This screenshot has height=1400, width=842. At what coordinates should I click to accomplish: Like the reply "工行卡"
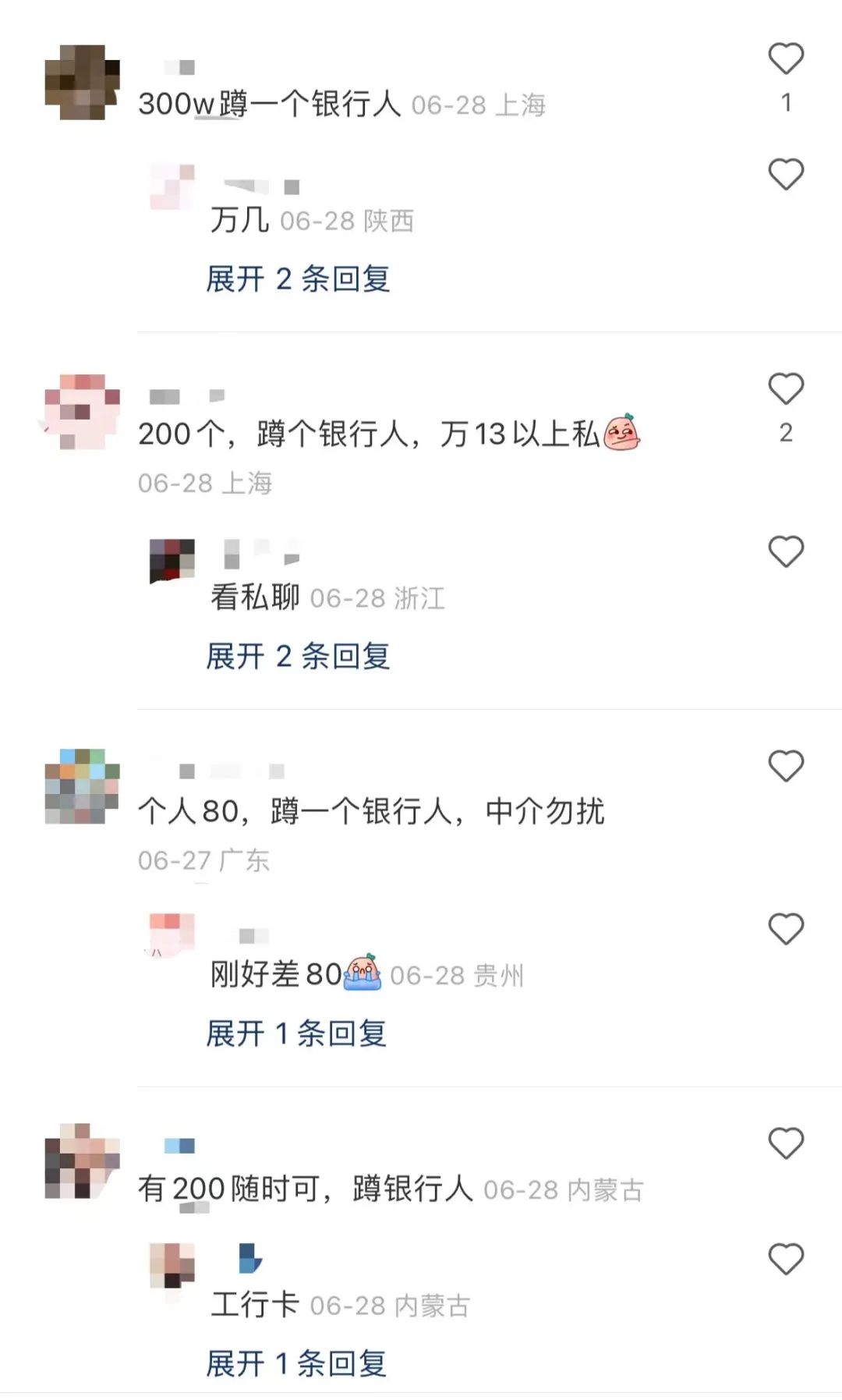tap(786, 1260)
